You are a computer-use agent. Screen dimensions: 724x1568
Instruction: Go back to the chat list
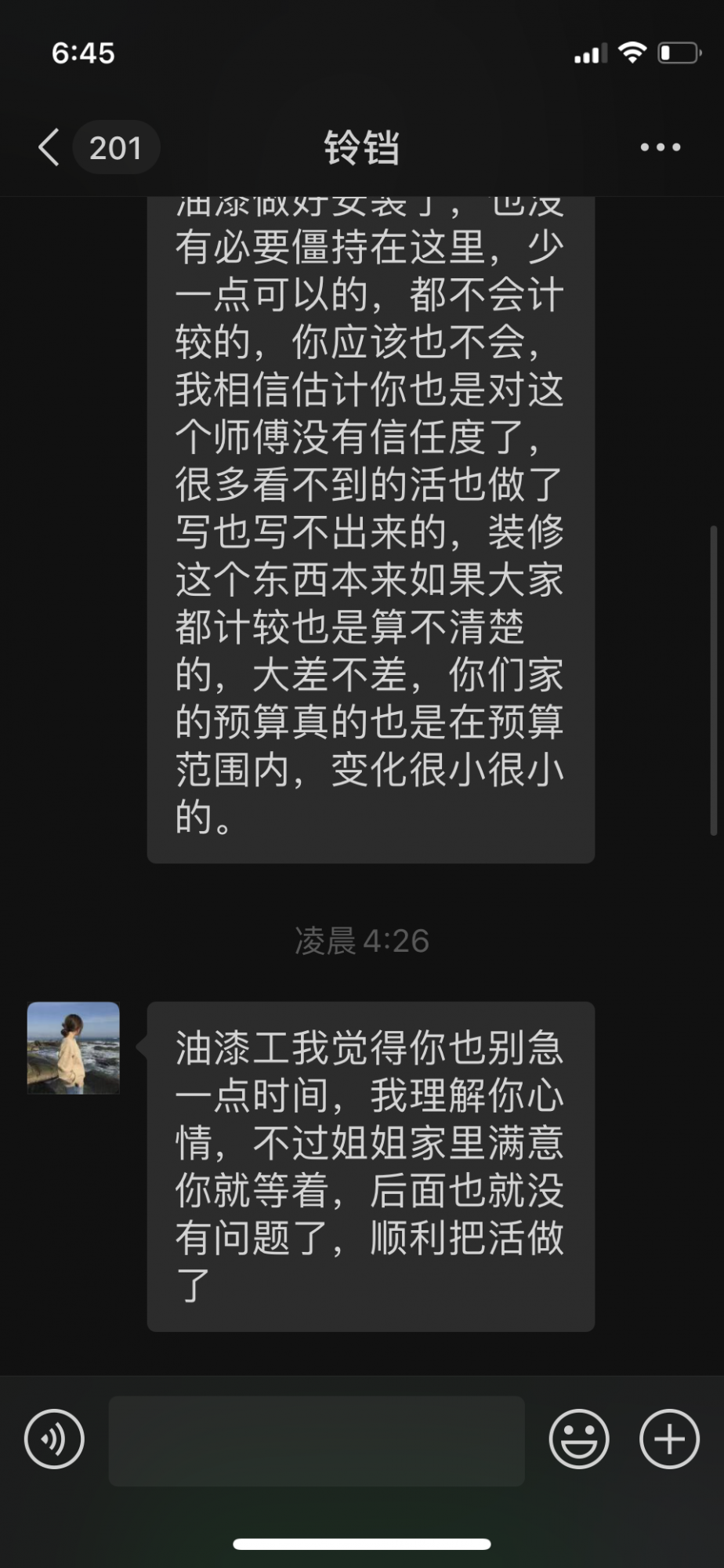[49, 147]
